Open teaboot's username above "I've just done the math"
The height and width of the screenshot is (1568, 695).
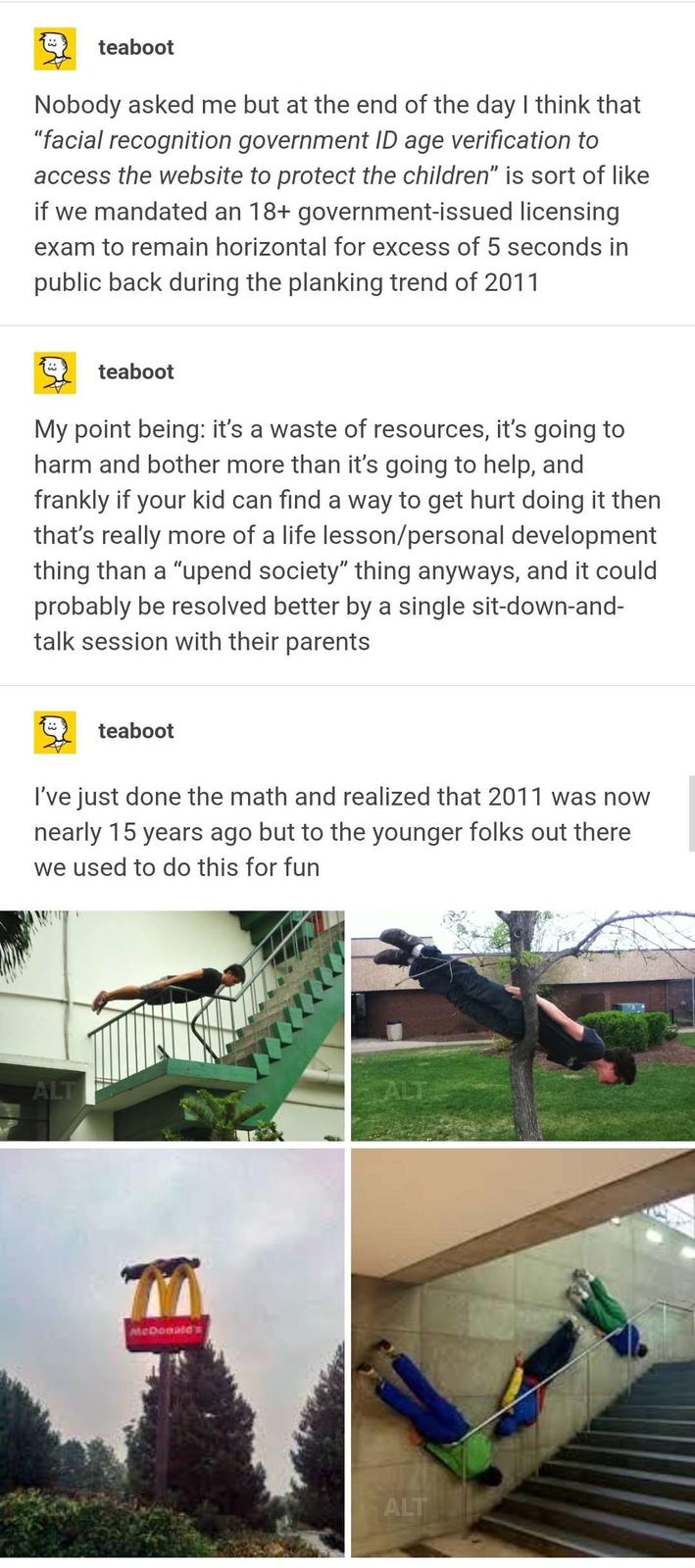point(135,731)
